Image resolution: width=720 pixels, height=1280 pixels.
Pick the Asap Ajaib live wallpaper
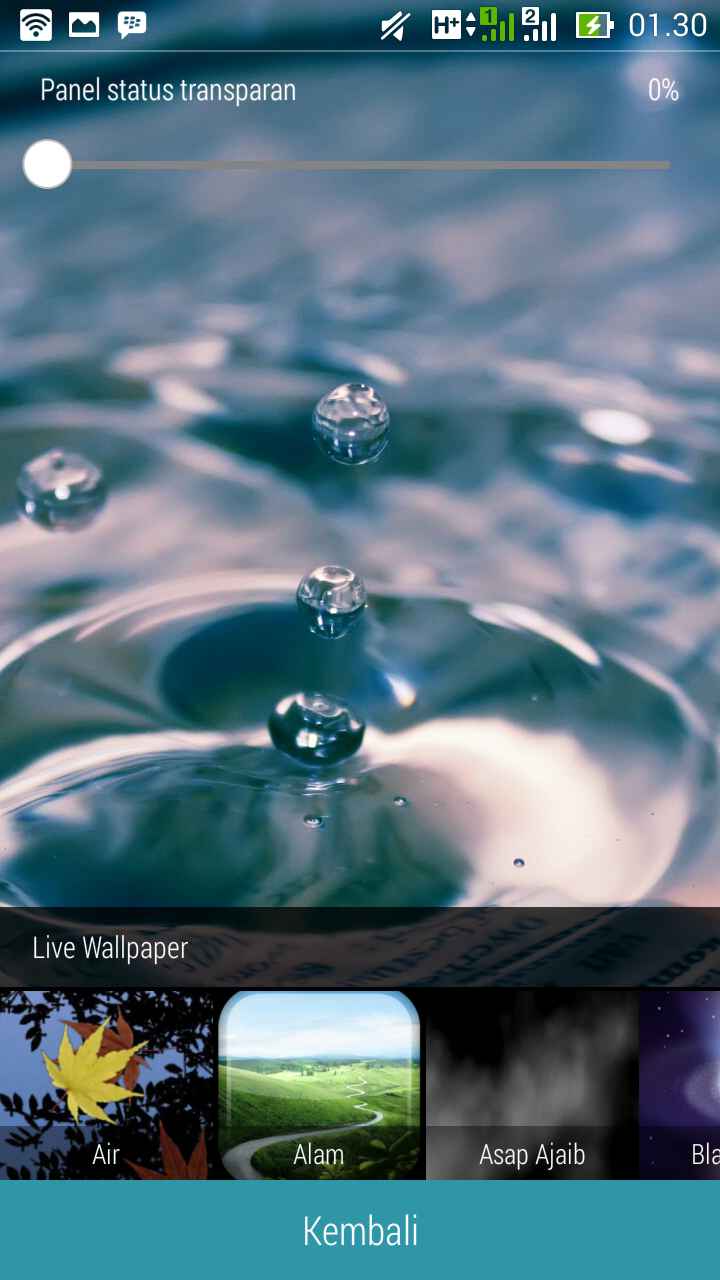[x=532, y=1085]
